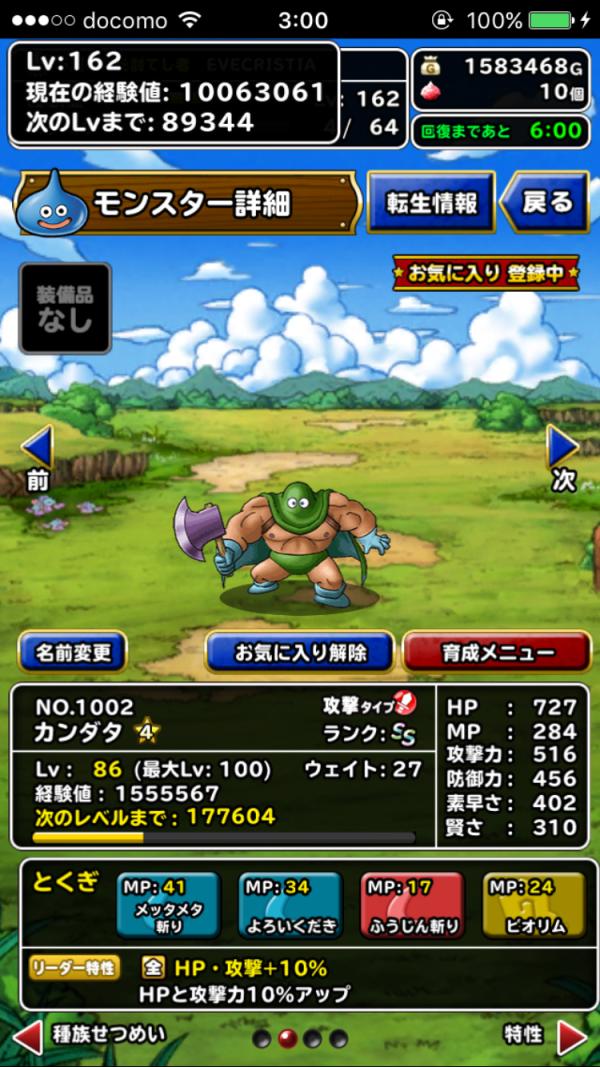Tap お気に入り解除 to remove favorite
The image size is (600, 1067).
[299, 653]
